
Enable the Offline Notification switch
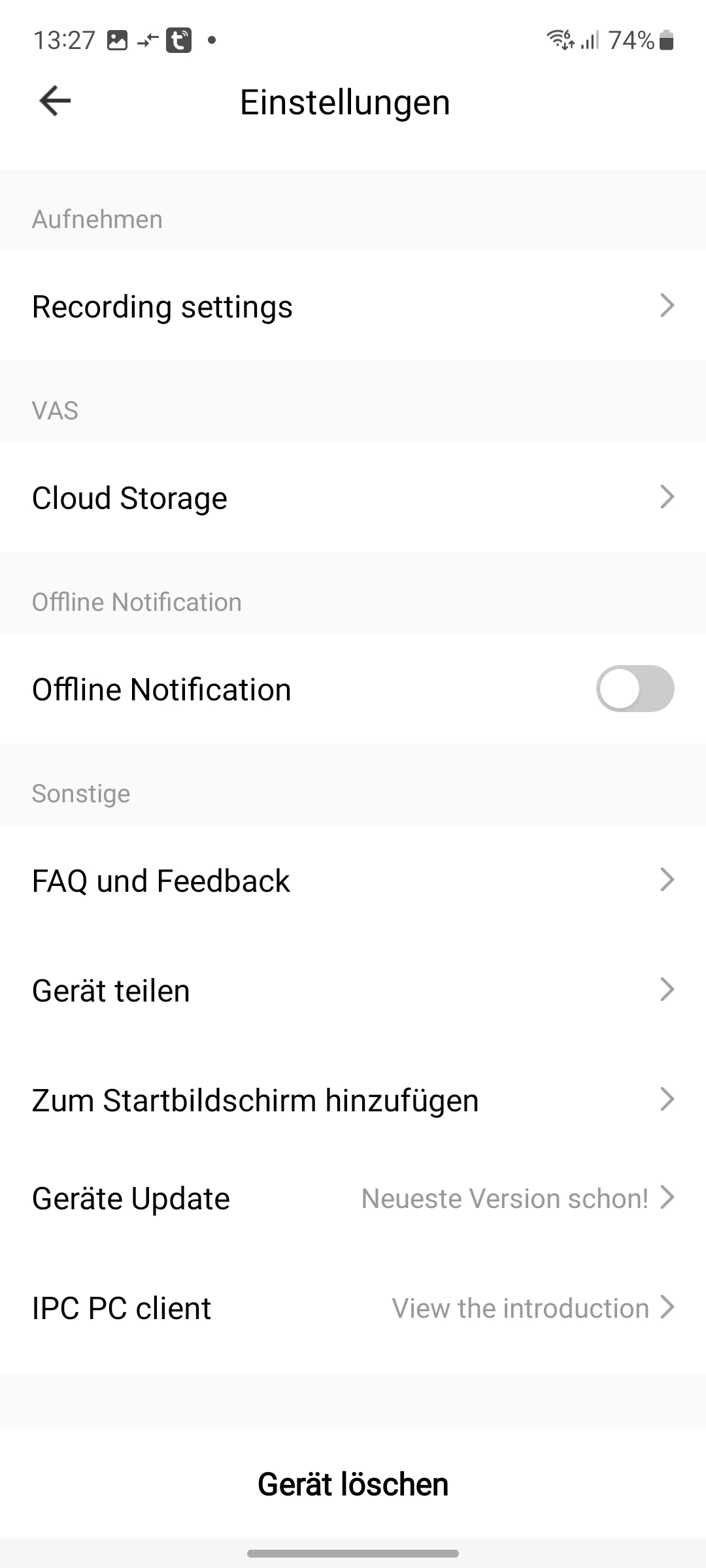pos(634,689)
